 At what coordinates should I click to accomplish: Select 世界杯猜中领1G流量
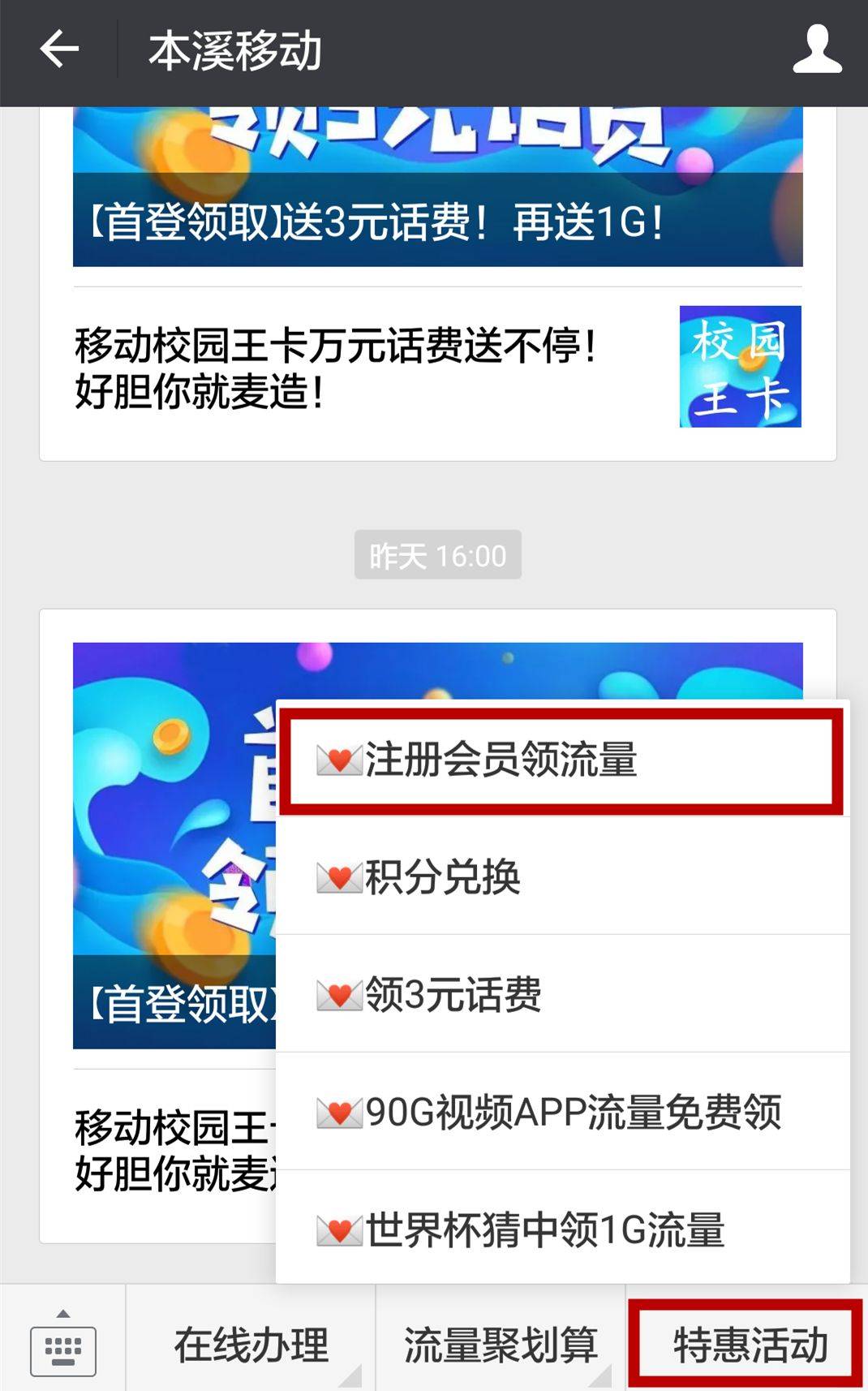561,1229
